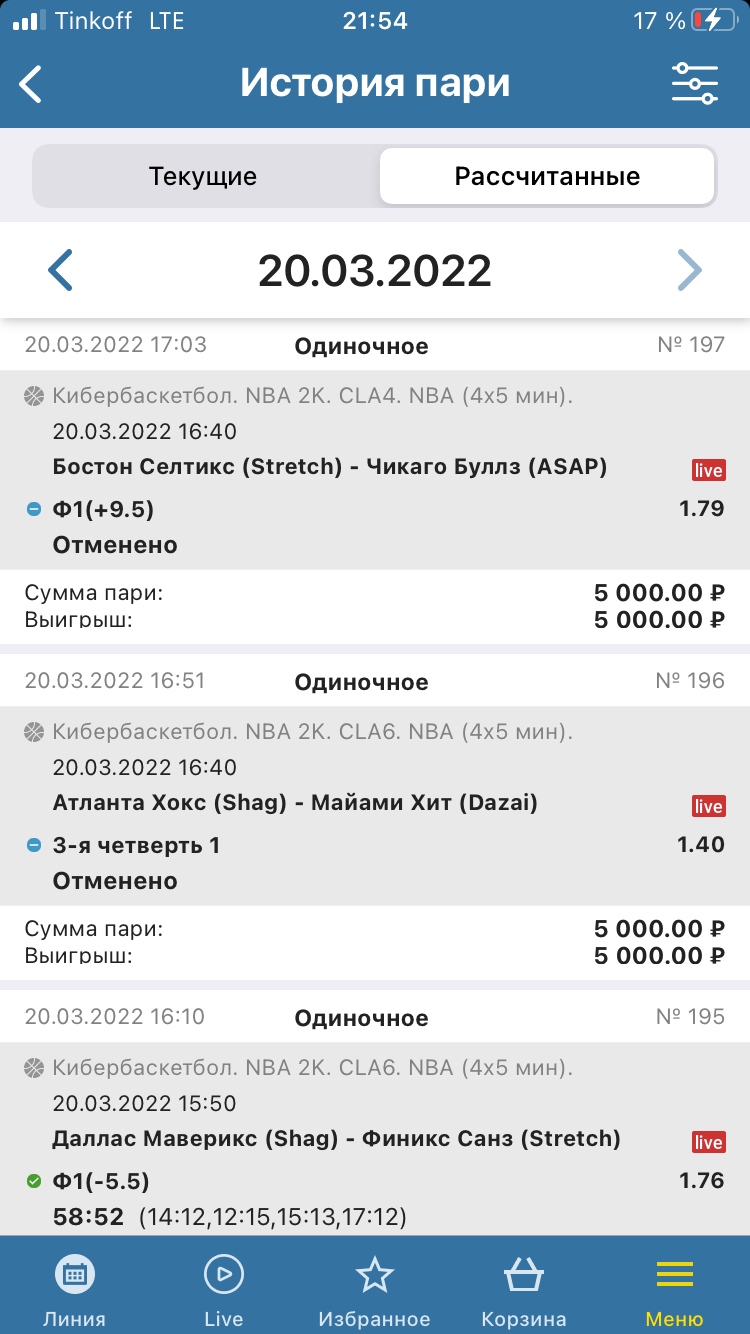Switch to the Текущие tab

(203, 177)
